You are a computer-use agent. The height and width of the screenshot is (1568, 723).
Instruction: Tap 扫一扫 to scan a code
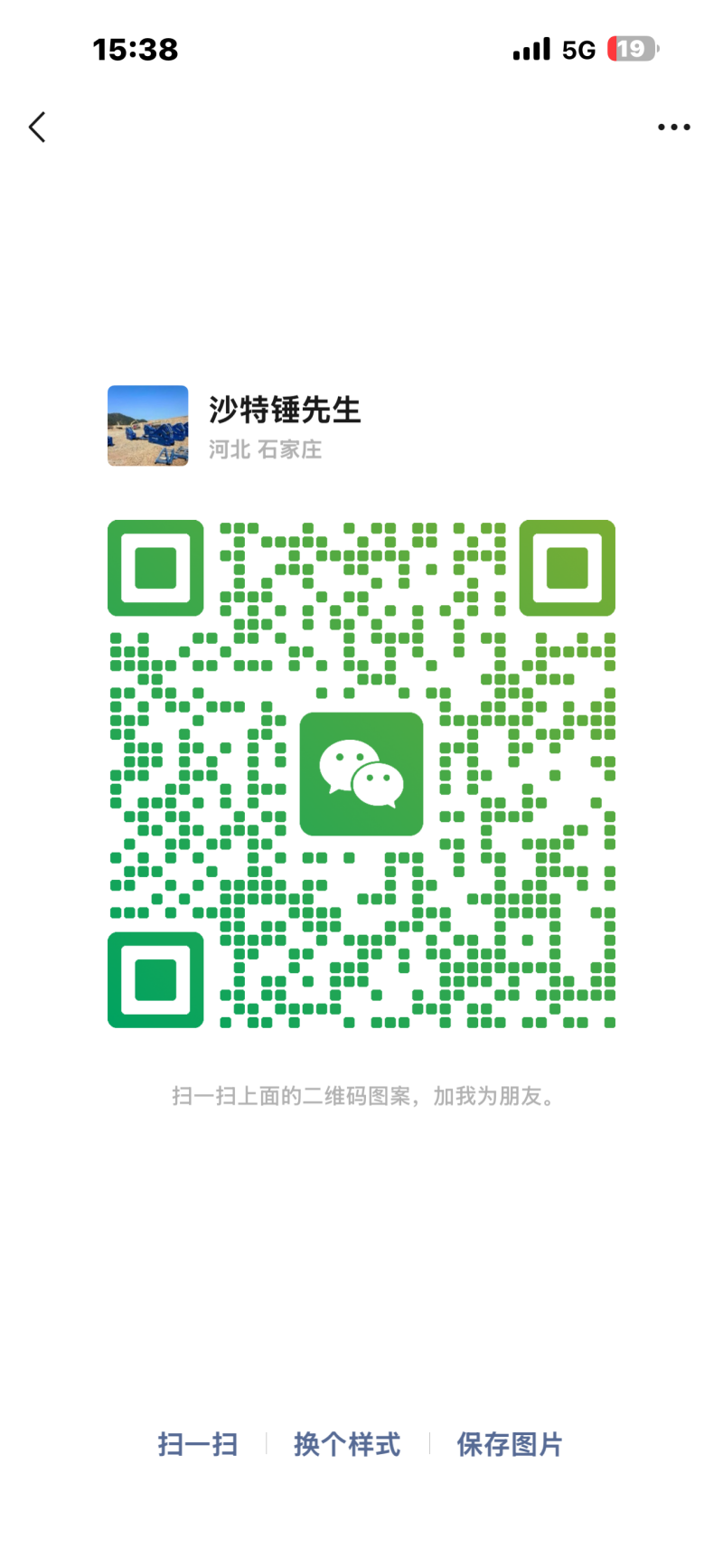click(x=198, y=1444)
